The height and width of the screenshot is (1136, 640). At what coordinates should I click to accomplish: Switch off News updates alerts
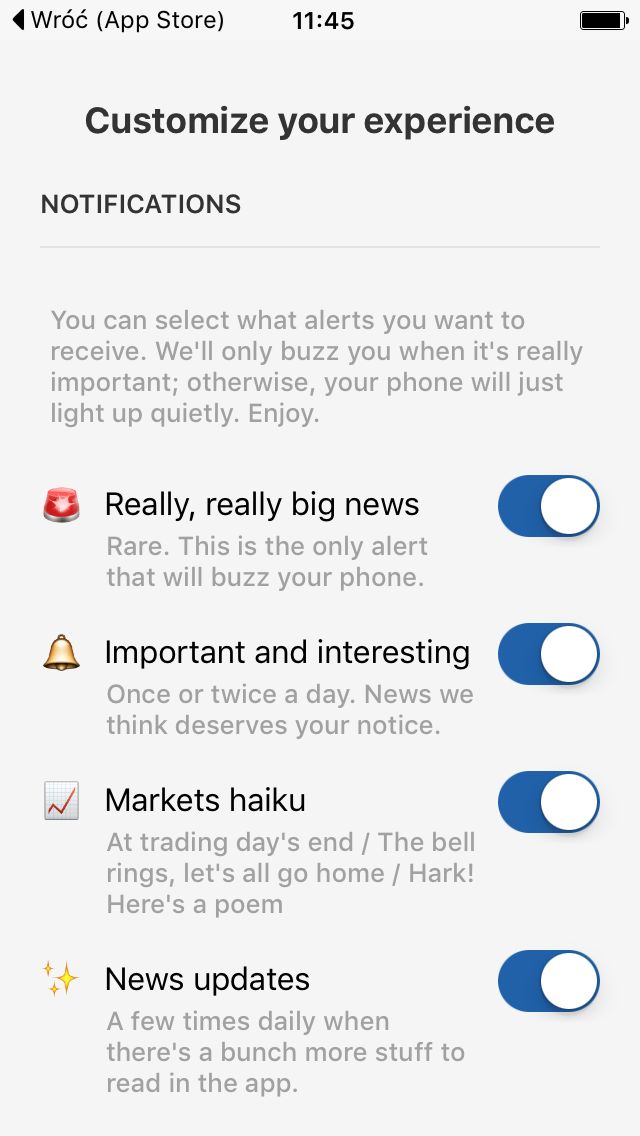549,980
